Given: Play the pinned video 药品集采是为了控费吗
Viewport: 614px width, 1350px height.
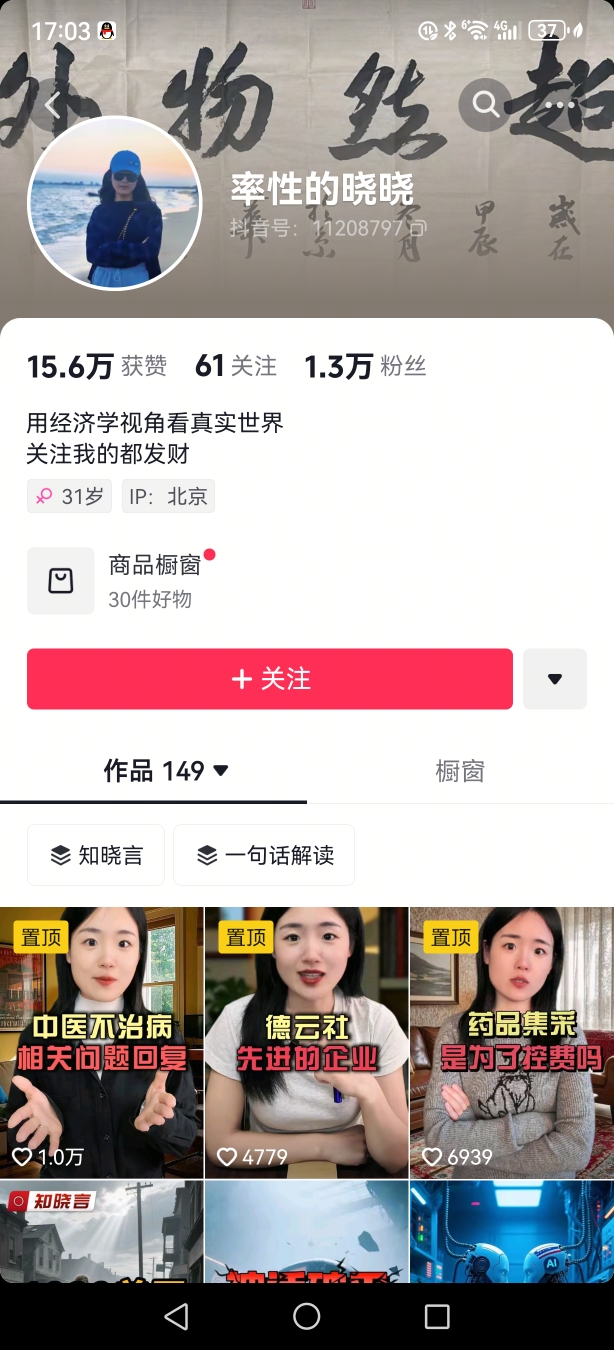Looking at the screenshot, I should [511, 1042].
